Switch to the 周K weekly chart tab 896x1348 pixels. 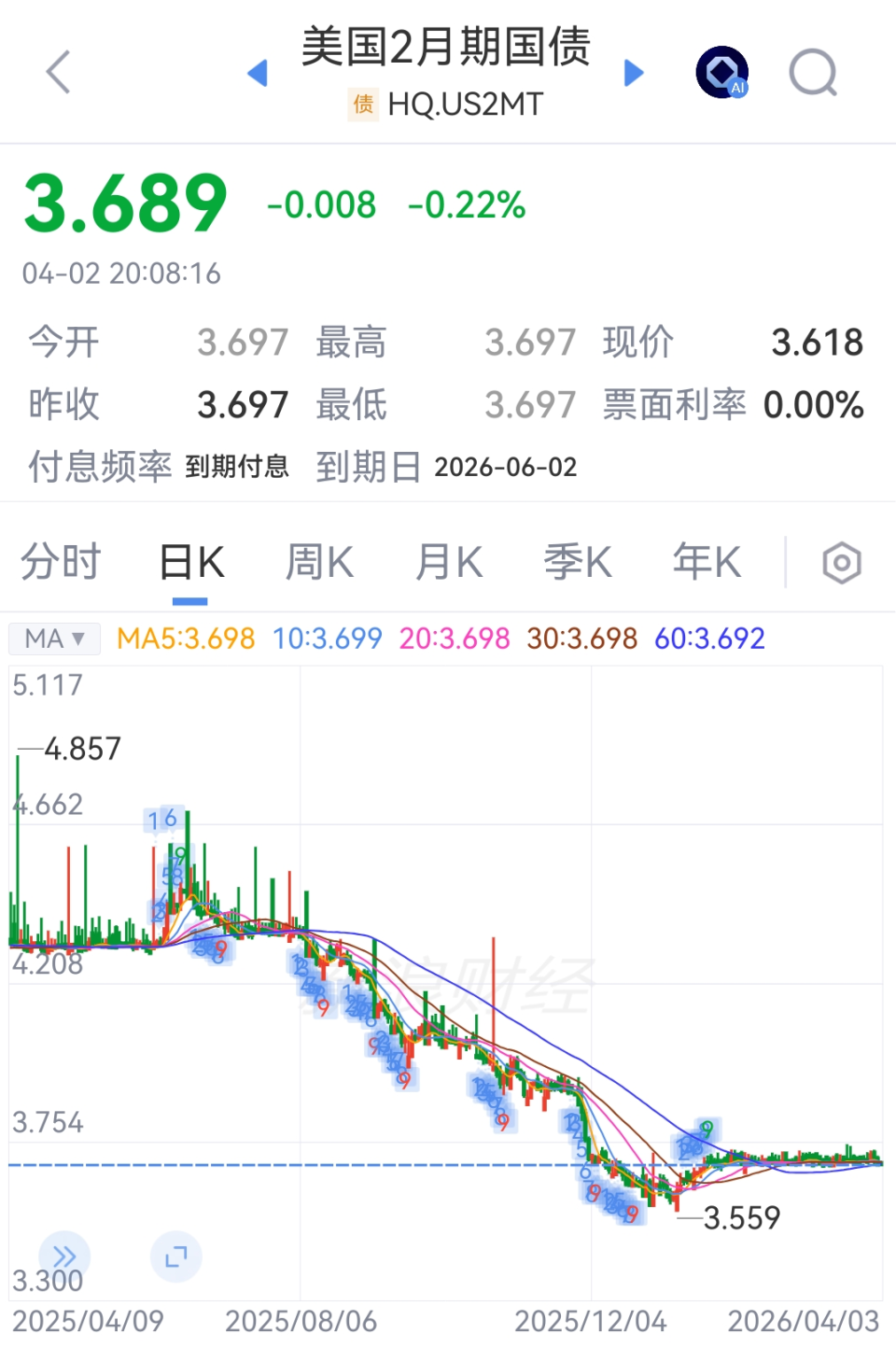[x=318, y=561]
